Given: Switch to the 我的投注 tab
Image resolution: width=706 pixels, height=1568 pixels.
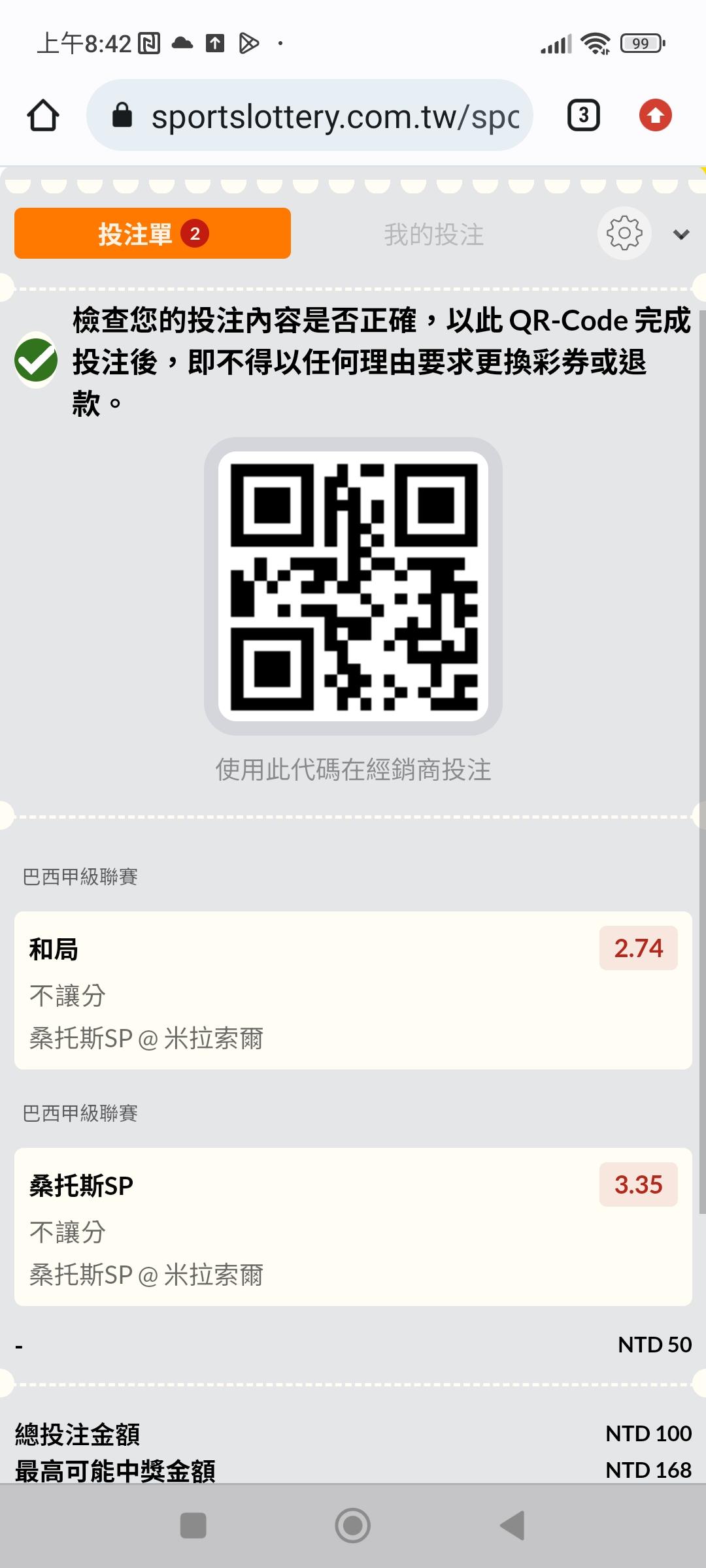Looking at the screenshot, I should [433, 235].
